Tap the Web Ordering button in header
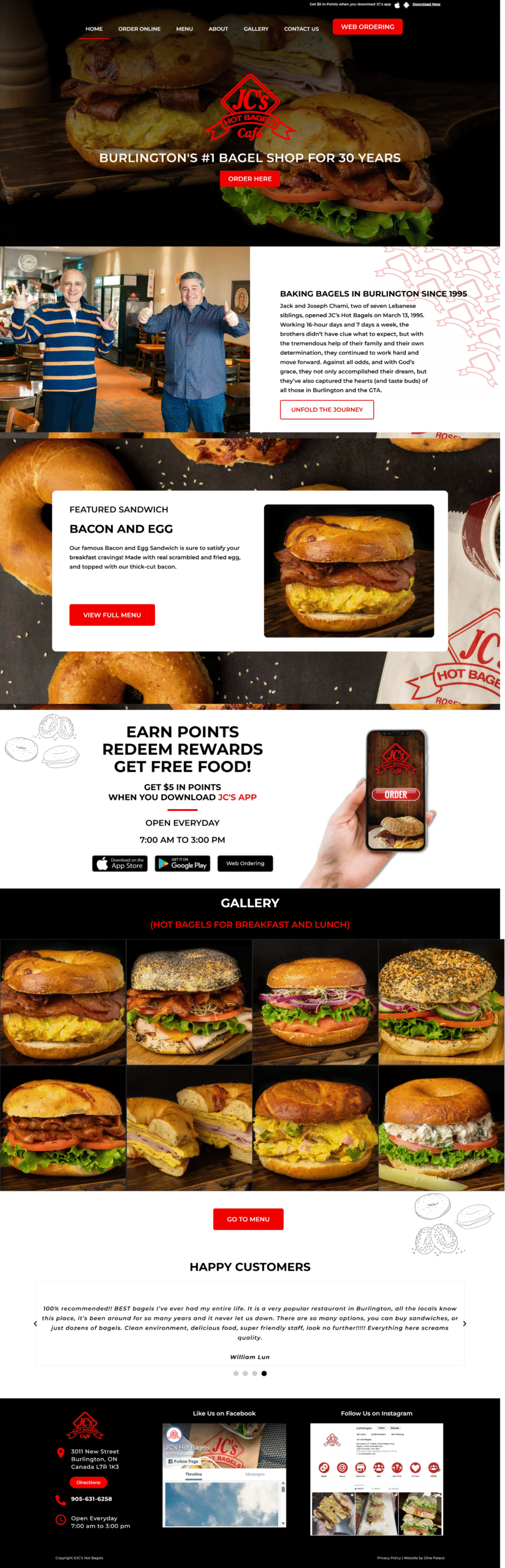The height and width of the screenshot is (1568, 505). coord(367,27)
